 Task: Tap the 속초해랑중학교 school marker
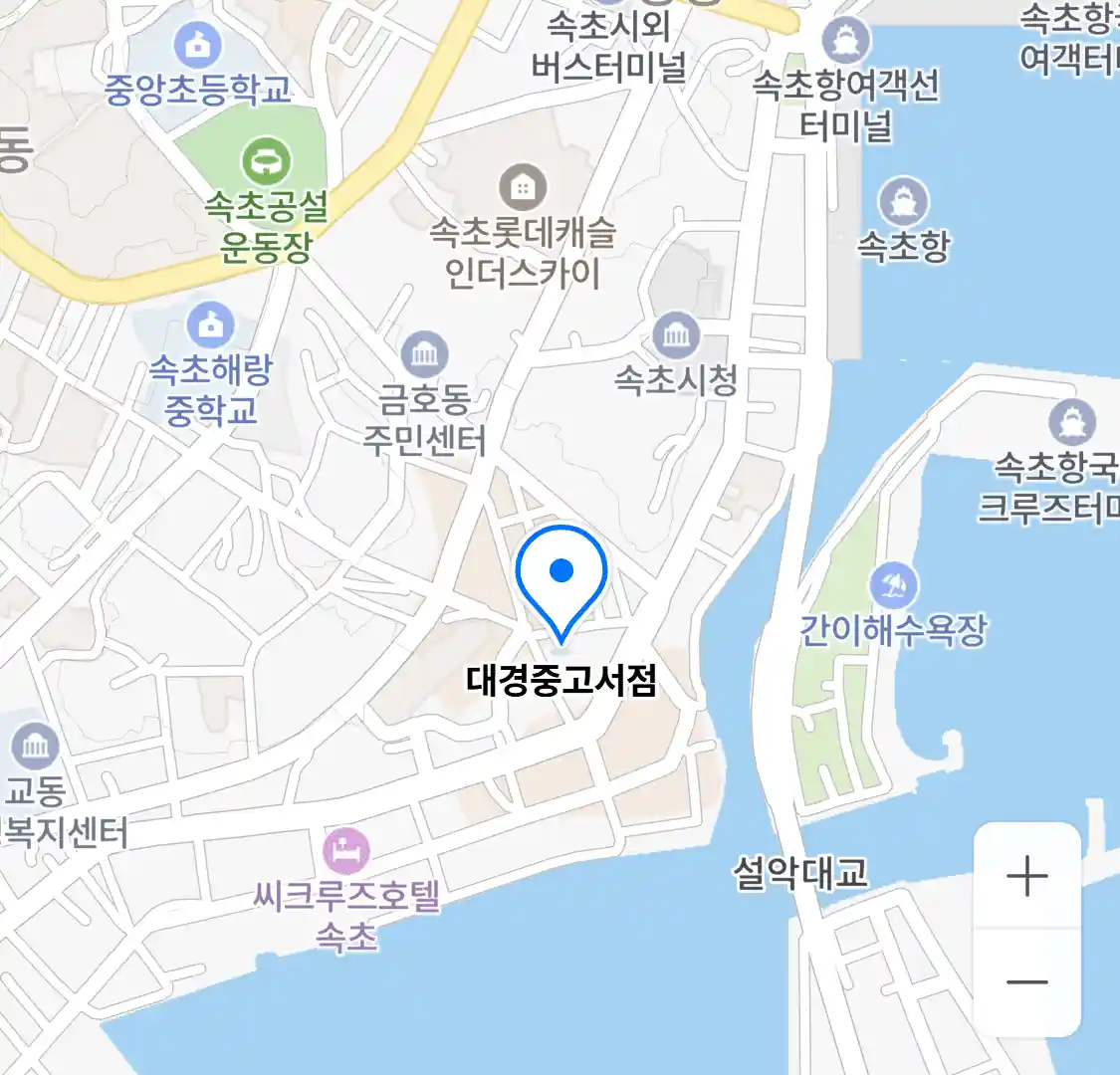[211, 325]
